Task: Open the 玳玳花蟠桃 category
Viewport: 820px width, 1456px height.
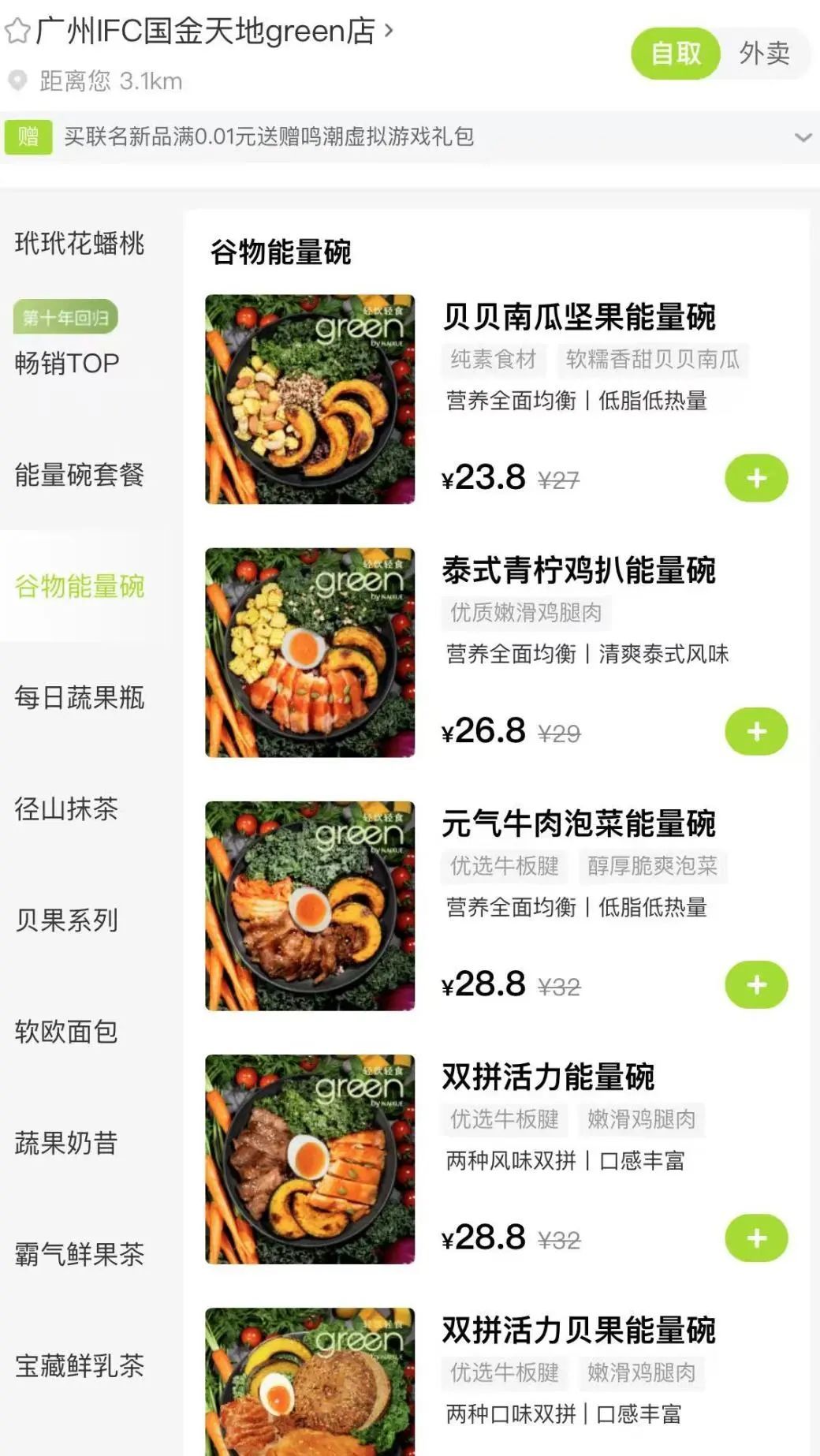Action: (80, 244)
